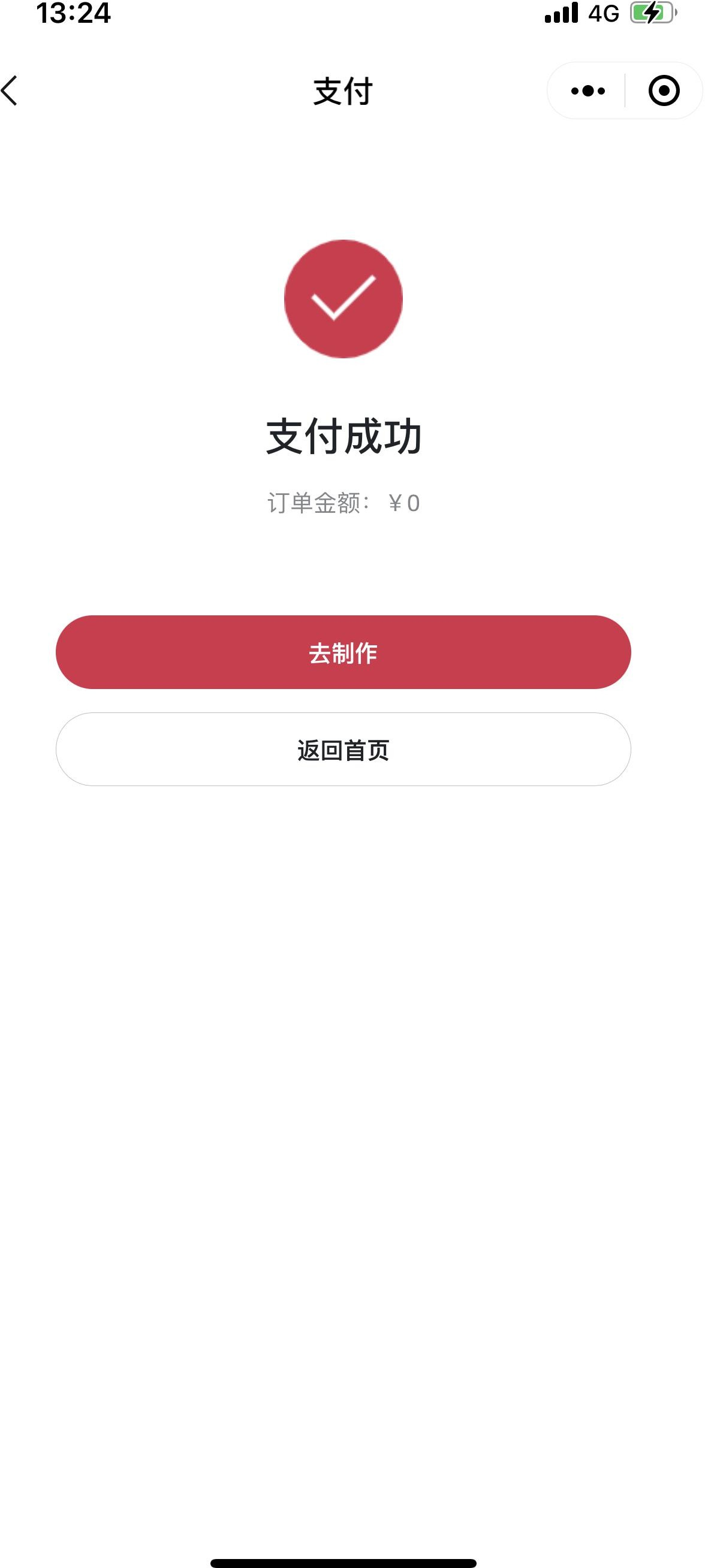Tap the circle capsule button to exit mini-program

[664, 90]
